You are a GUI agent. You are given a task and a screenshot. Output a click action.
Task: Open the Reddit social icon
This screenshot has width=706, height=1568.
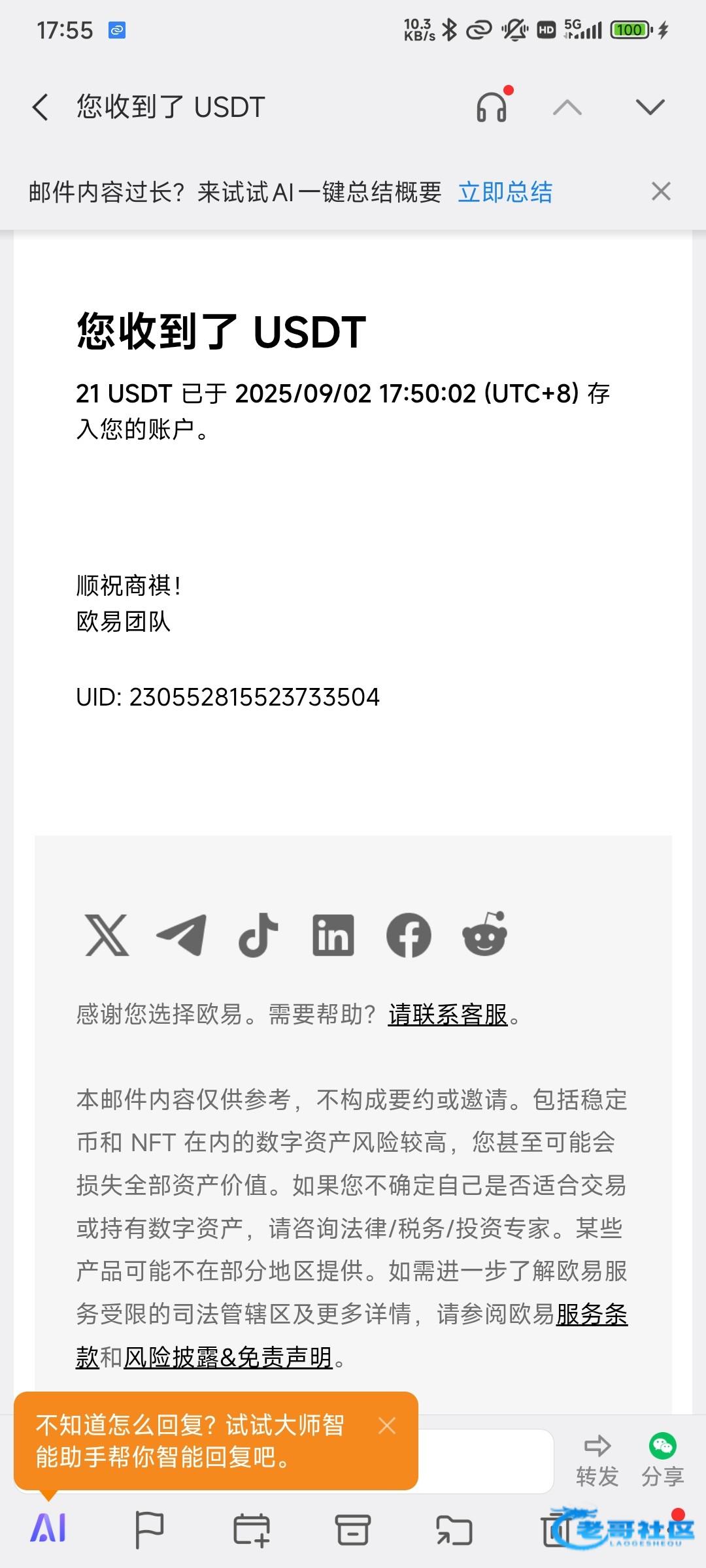click(484, 934)
